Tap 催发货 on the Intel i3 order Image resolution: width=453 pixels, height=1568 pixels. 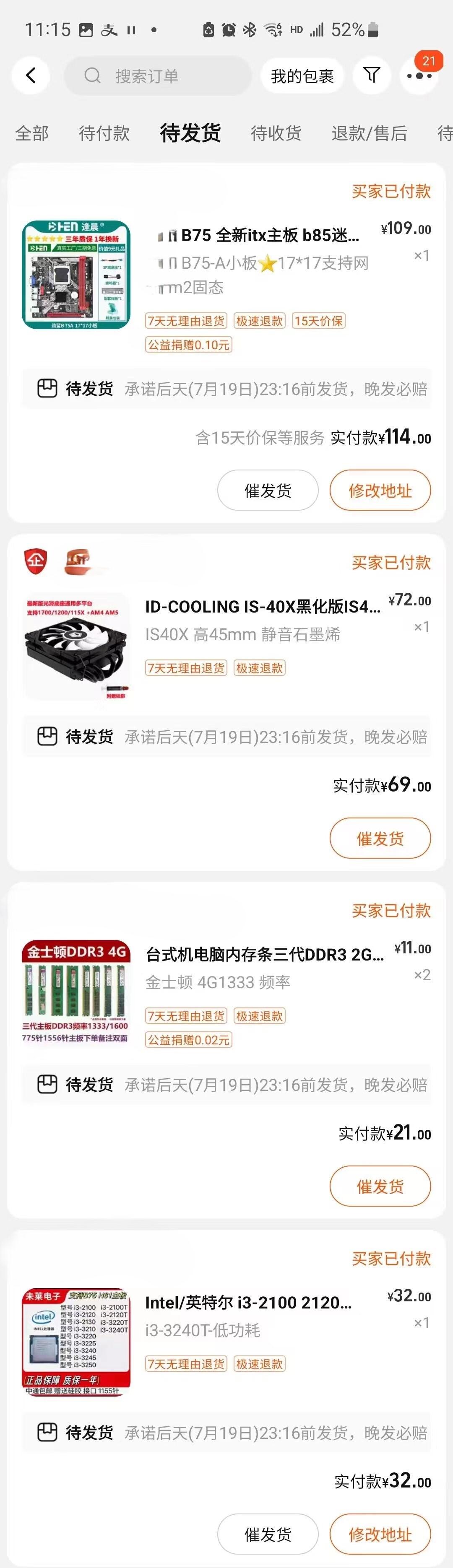268,1534
